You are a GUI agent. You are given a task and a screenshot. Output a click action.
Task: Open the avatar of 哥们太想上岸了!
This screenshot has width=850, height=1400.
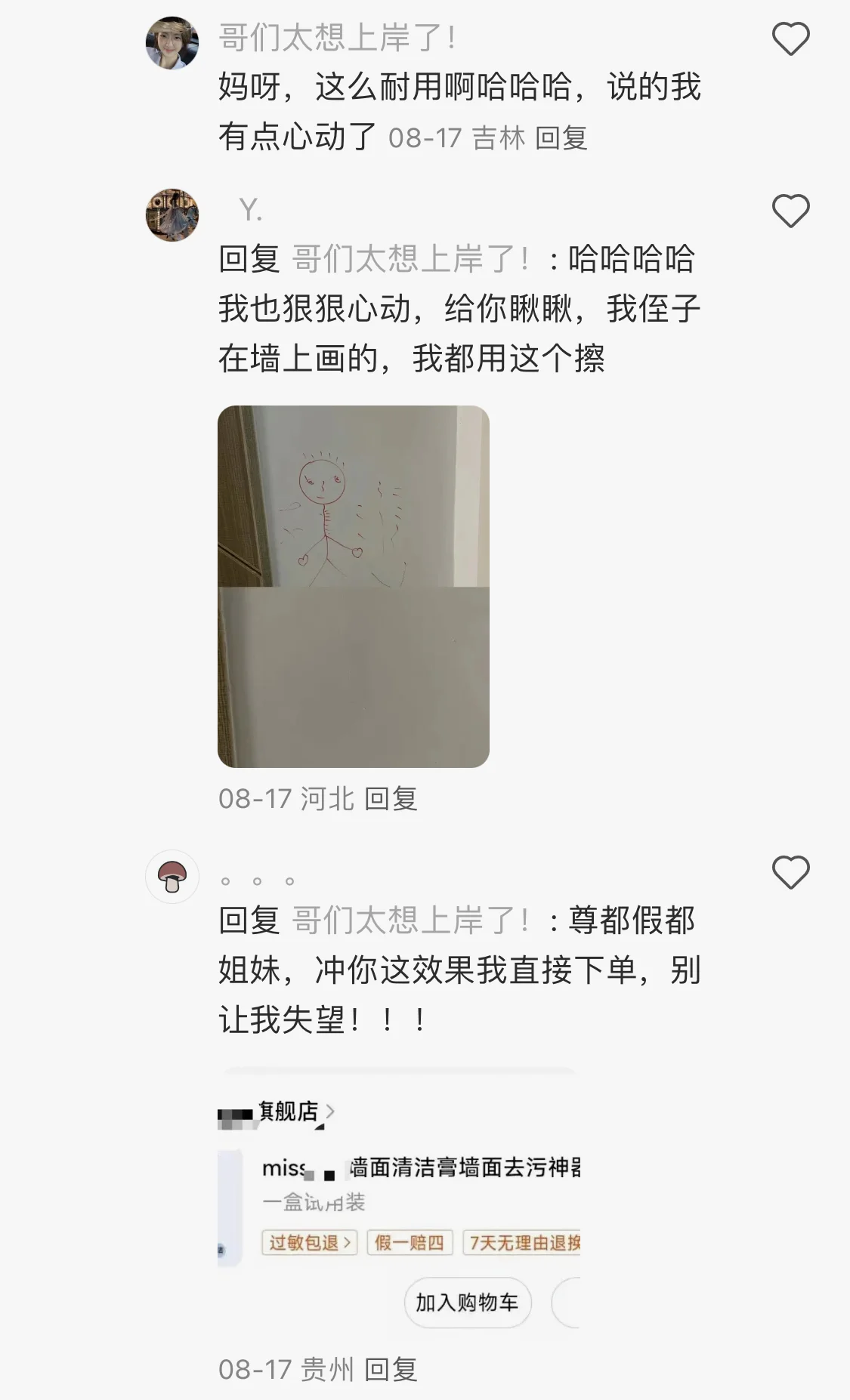[172, 43]
